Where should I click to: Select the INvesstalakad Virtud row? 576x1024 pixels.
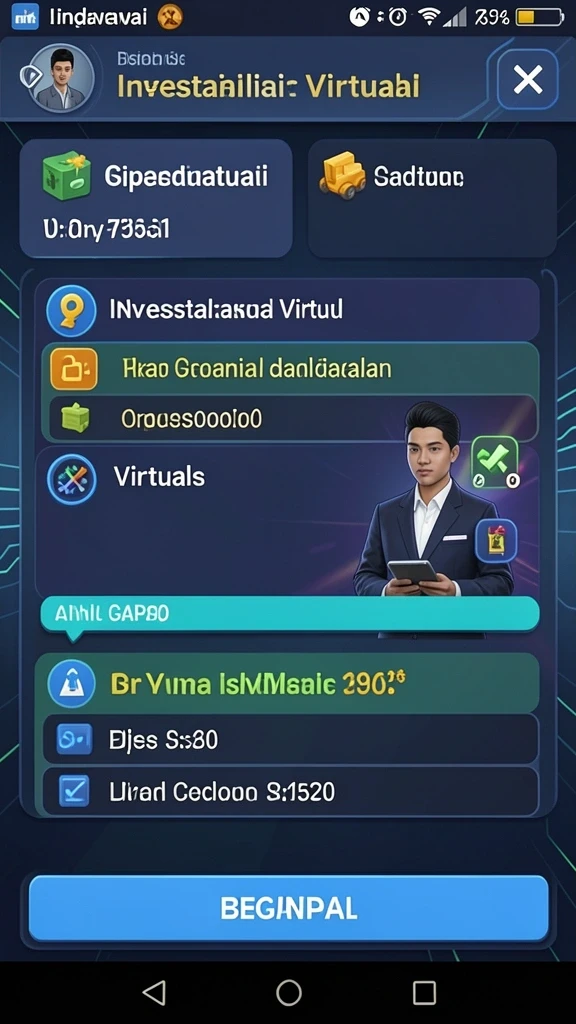pos(287,310)
